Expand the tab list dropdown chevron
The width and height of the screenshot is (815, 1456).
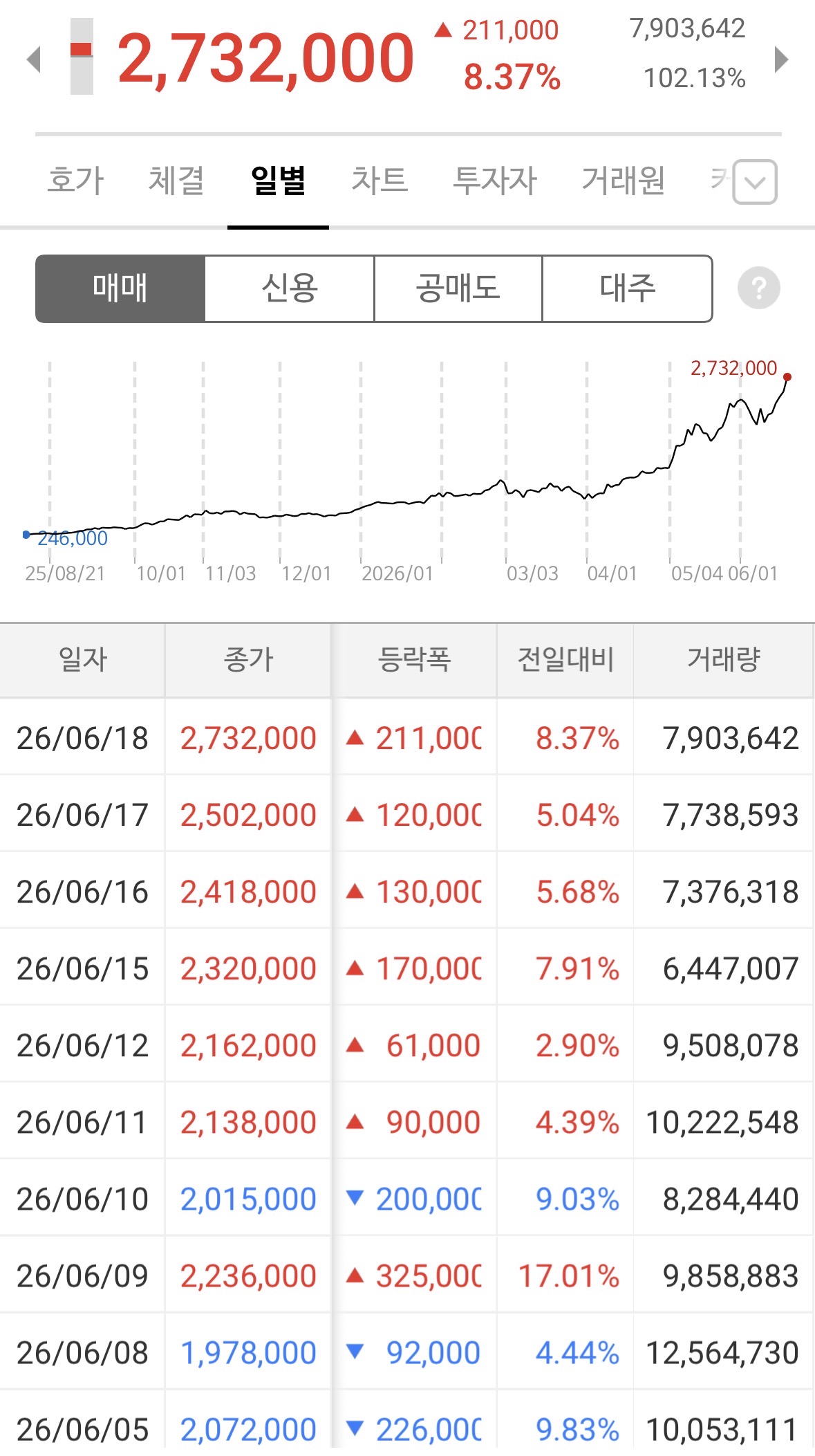pyautogui.click(x=755, y=182)
